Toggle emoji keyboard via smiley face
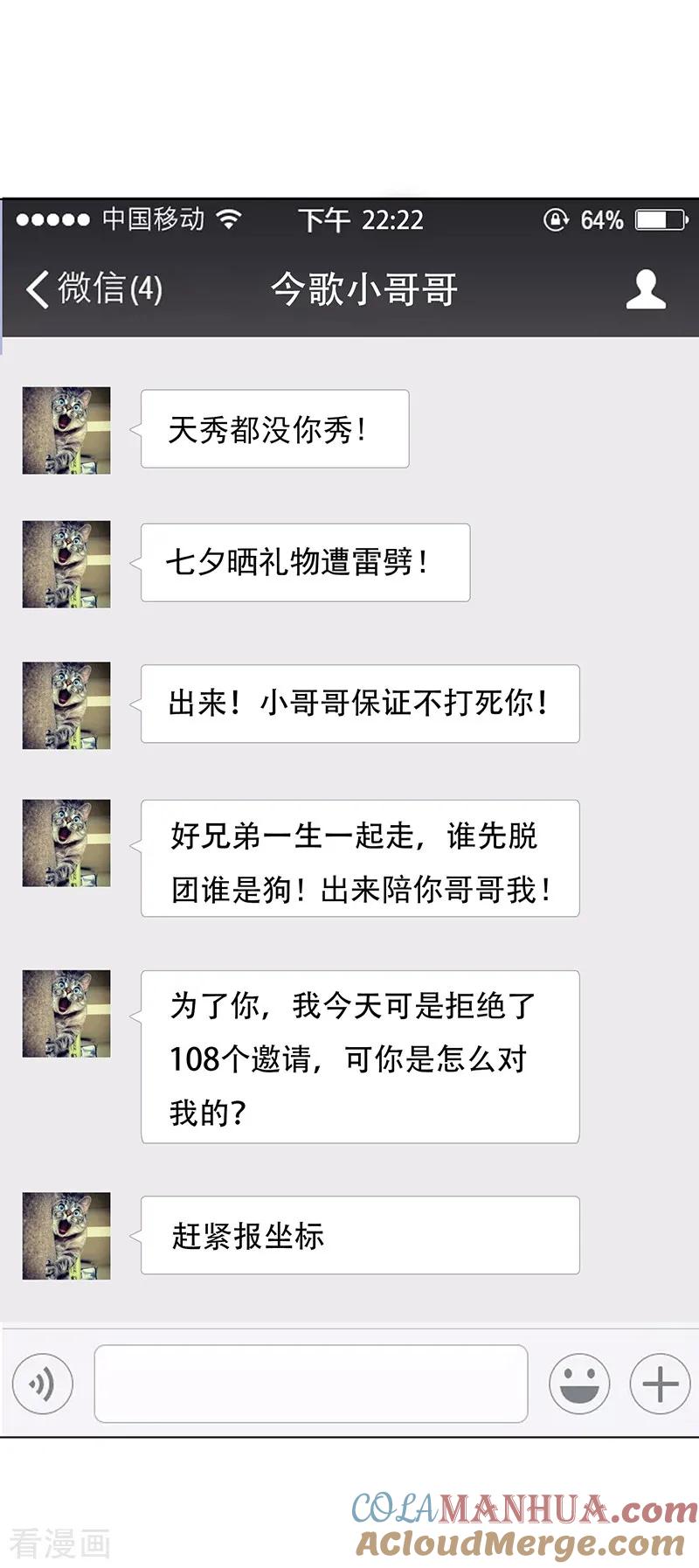The width and height of the screenshot is (699, 1568). [578, 1385]
